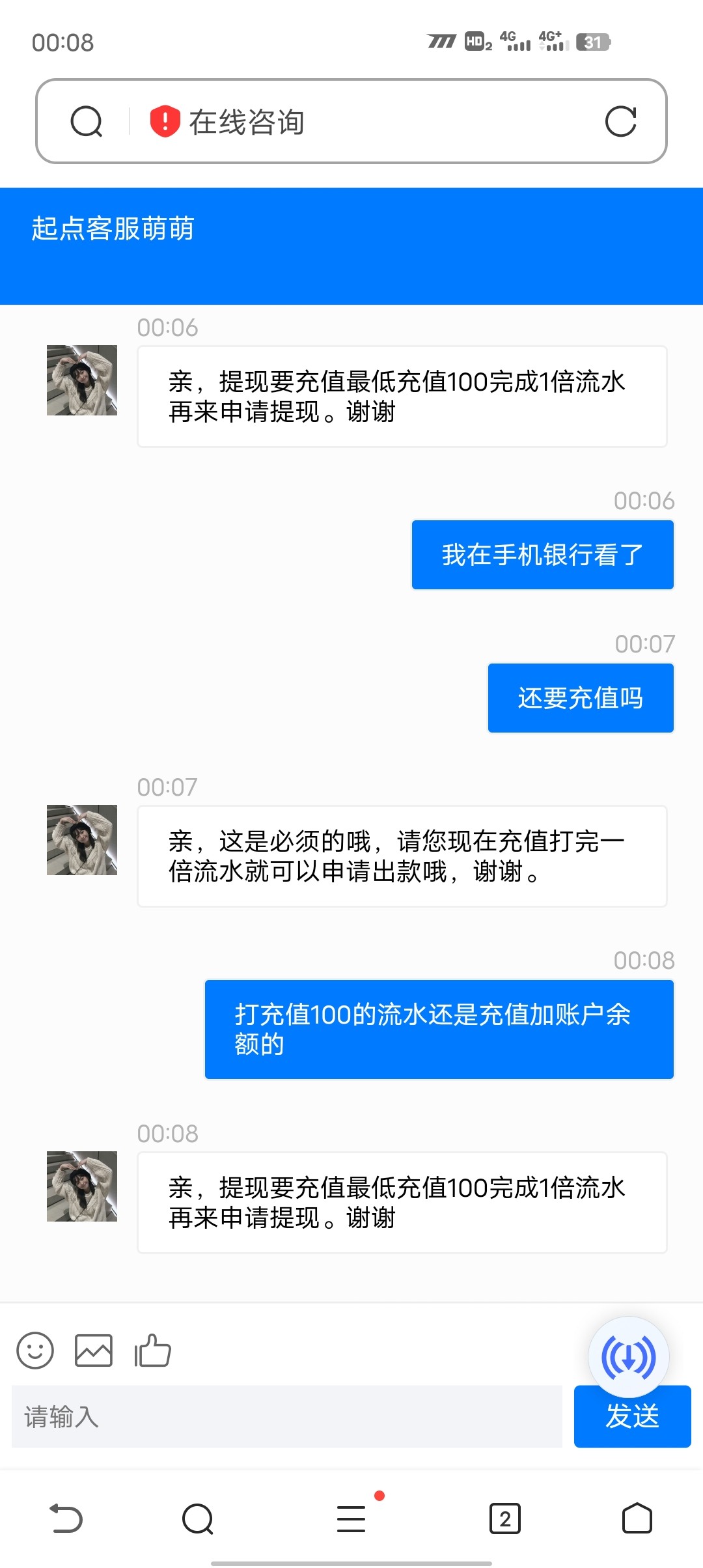The height and width of the screenshot is (1568, 703).
Task: Focus the 请输入 message field
Action: pos(286,1417)
